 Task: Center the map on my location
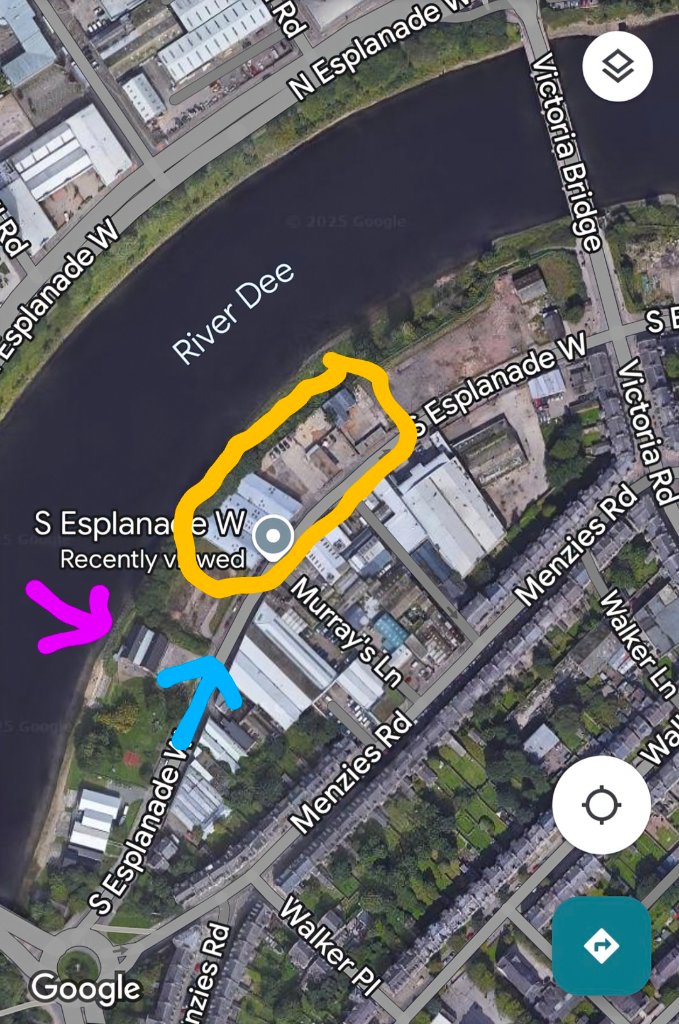(601, 805)
